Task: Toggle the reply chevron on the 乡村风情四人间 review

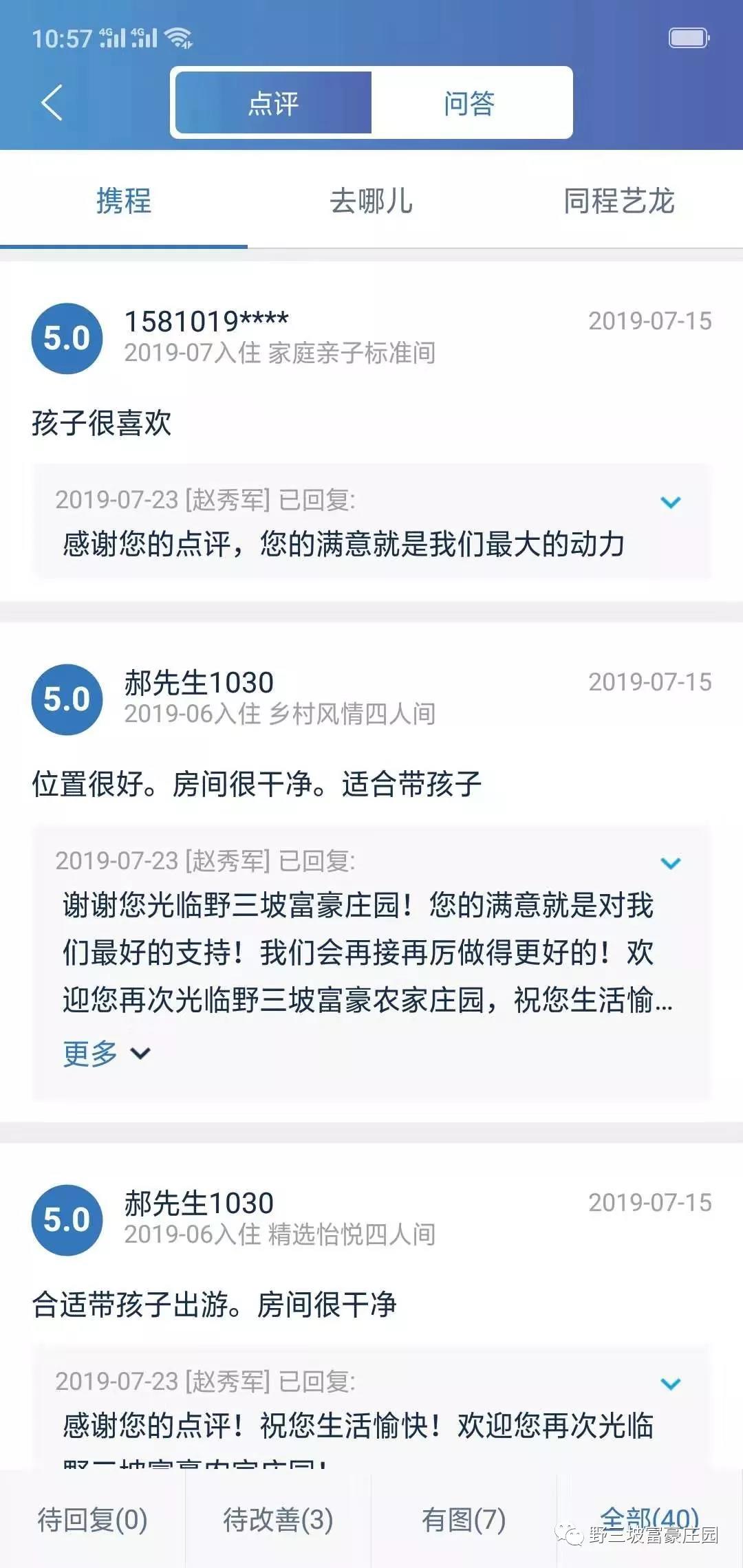Action: click(x=670, y=863)
